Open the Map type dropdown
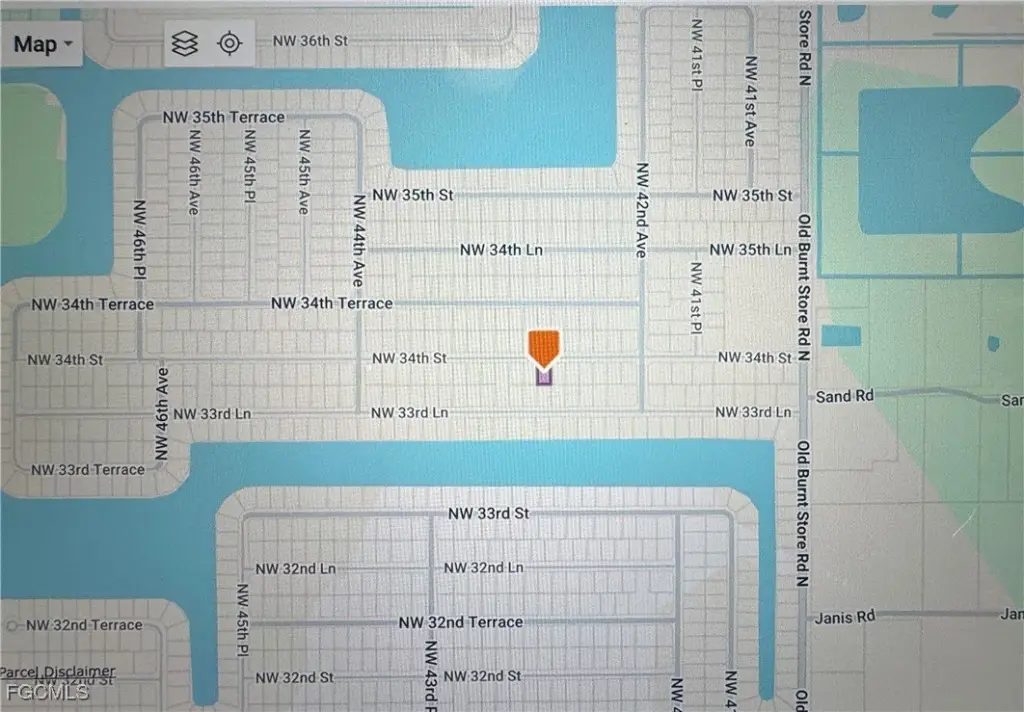The height and width of the screenshot is (712, 1024). coord(42,44)
